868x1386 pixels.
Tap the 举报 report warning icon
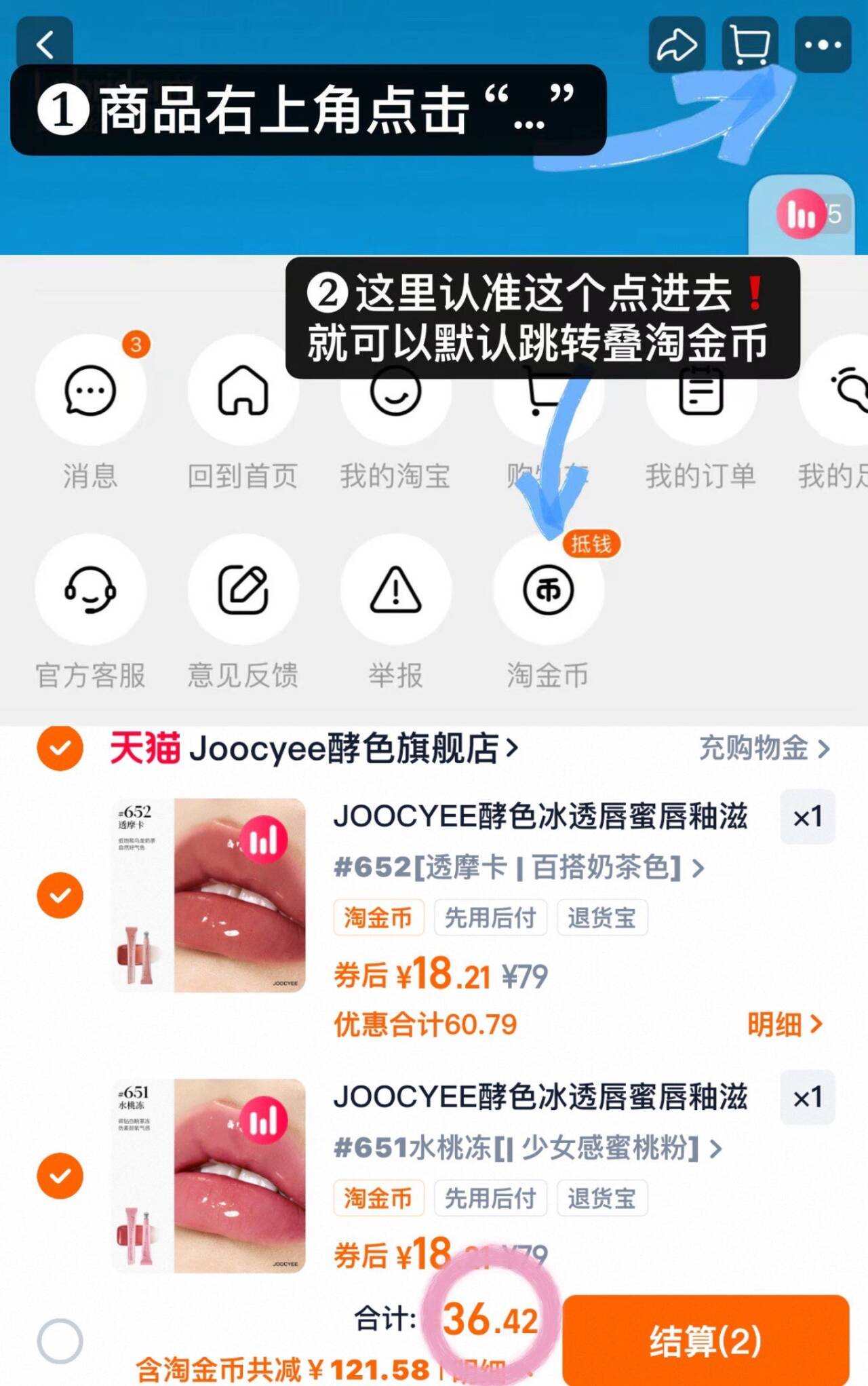pyautogui.click(x=395, y=590)
